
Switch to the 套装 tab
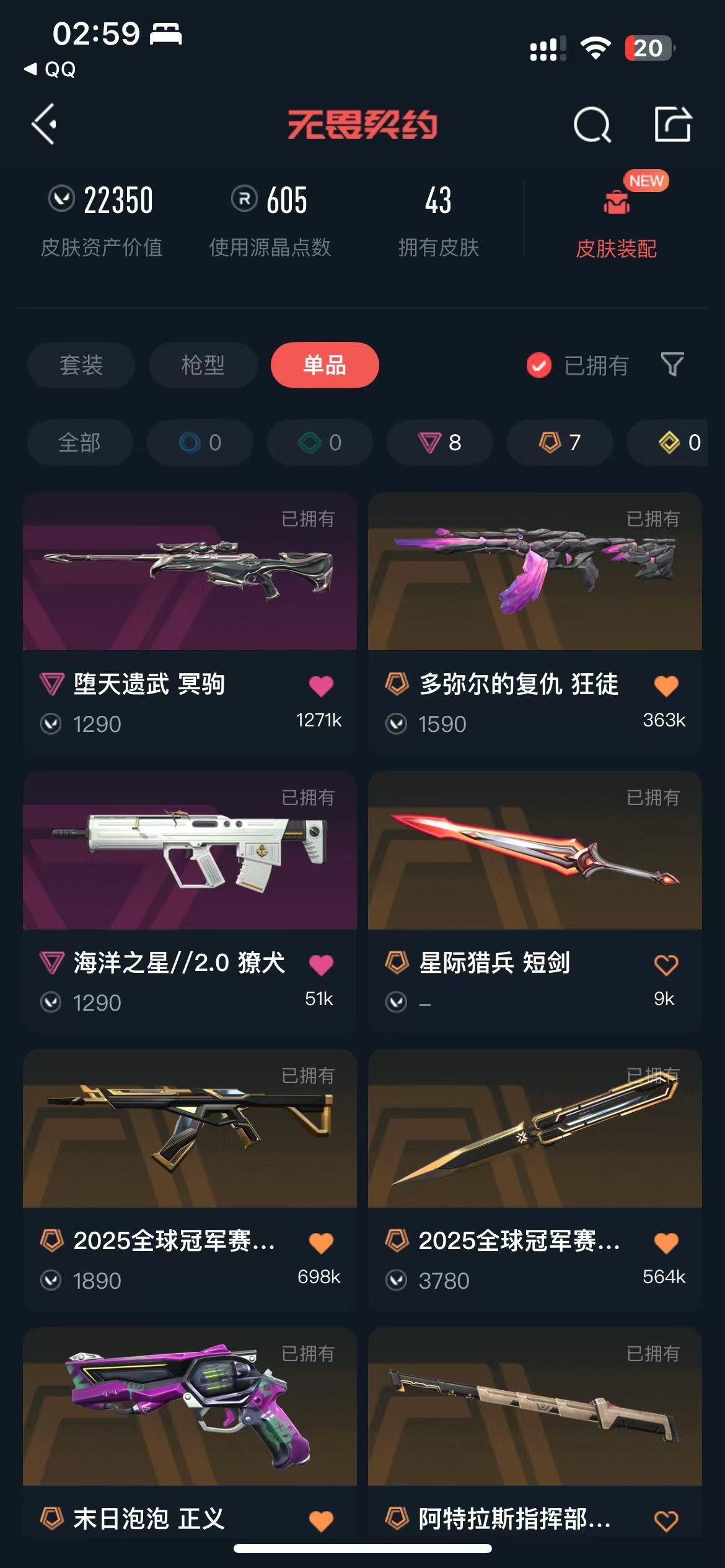pos(81,365)
